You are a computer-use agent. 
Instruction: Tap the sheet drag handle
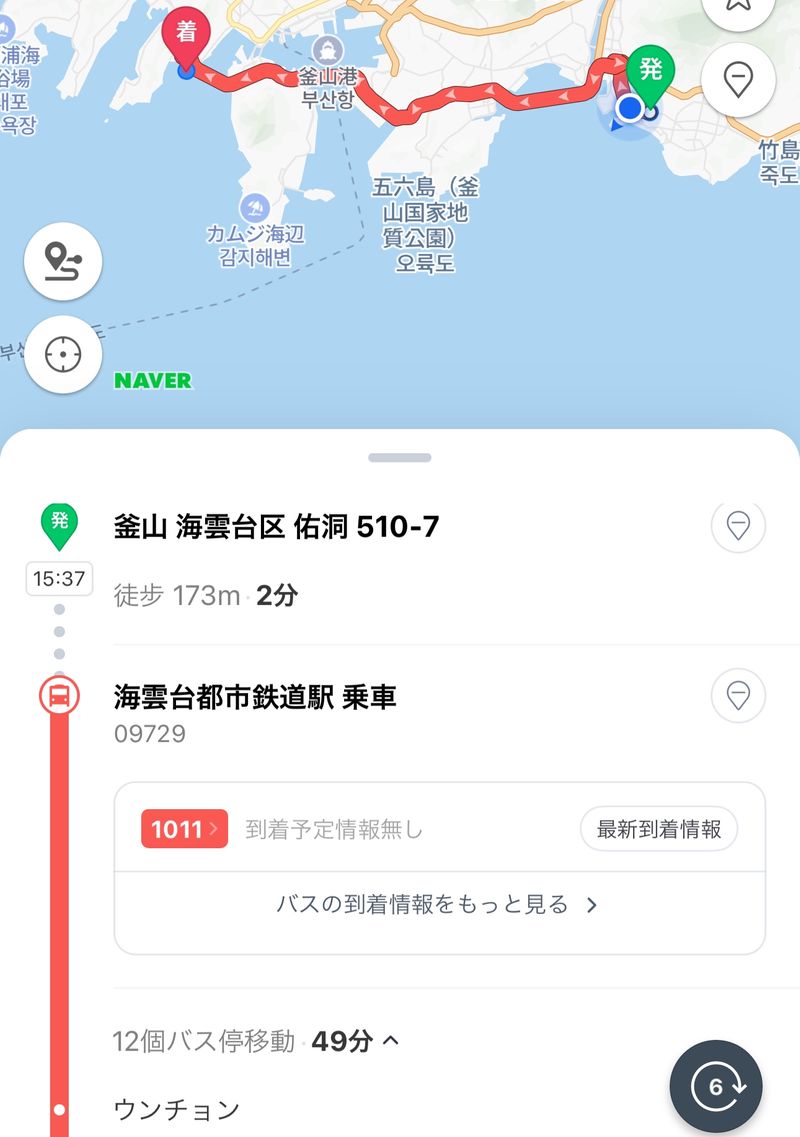(400, 458)
